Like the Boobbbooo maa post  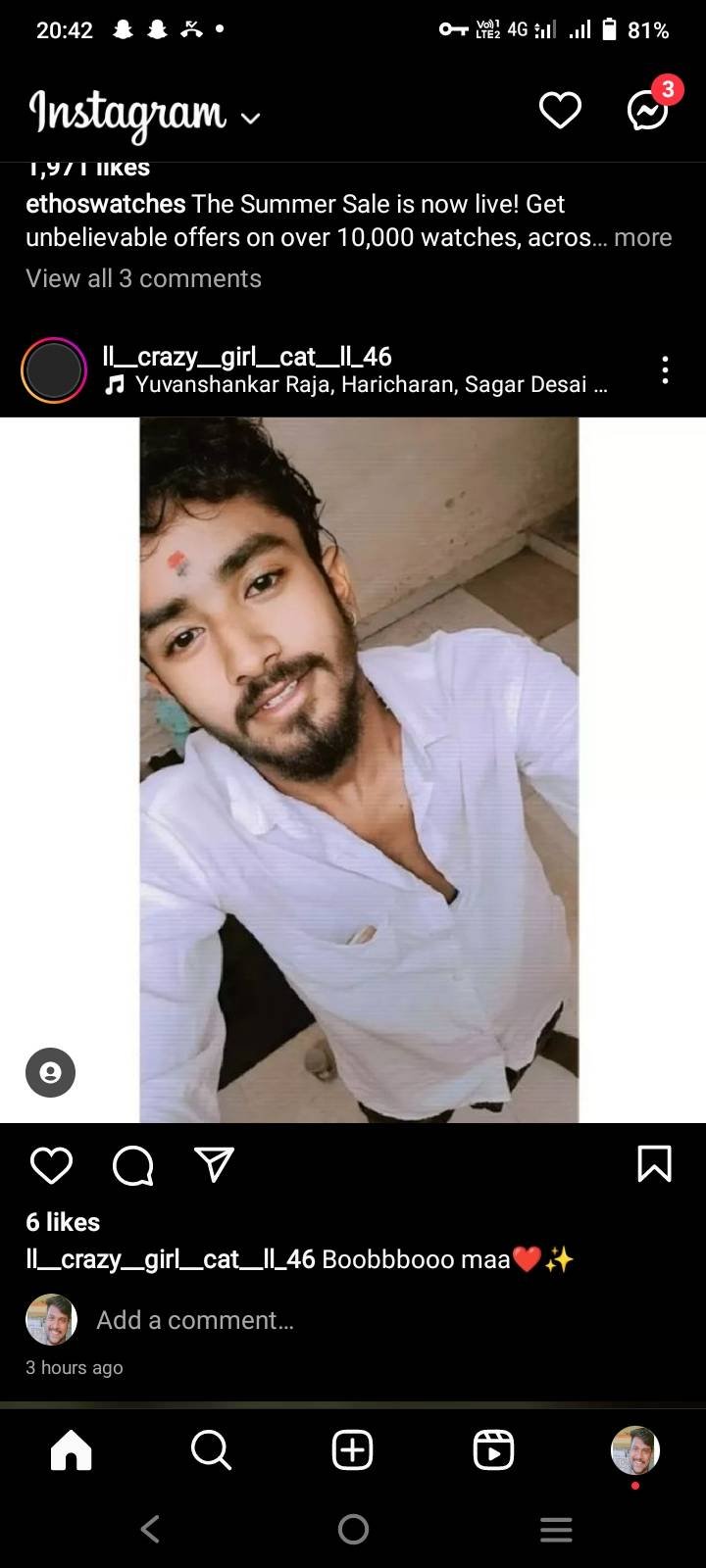tap(51, 1165)
